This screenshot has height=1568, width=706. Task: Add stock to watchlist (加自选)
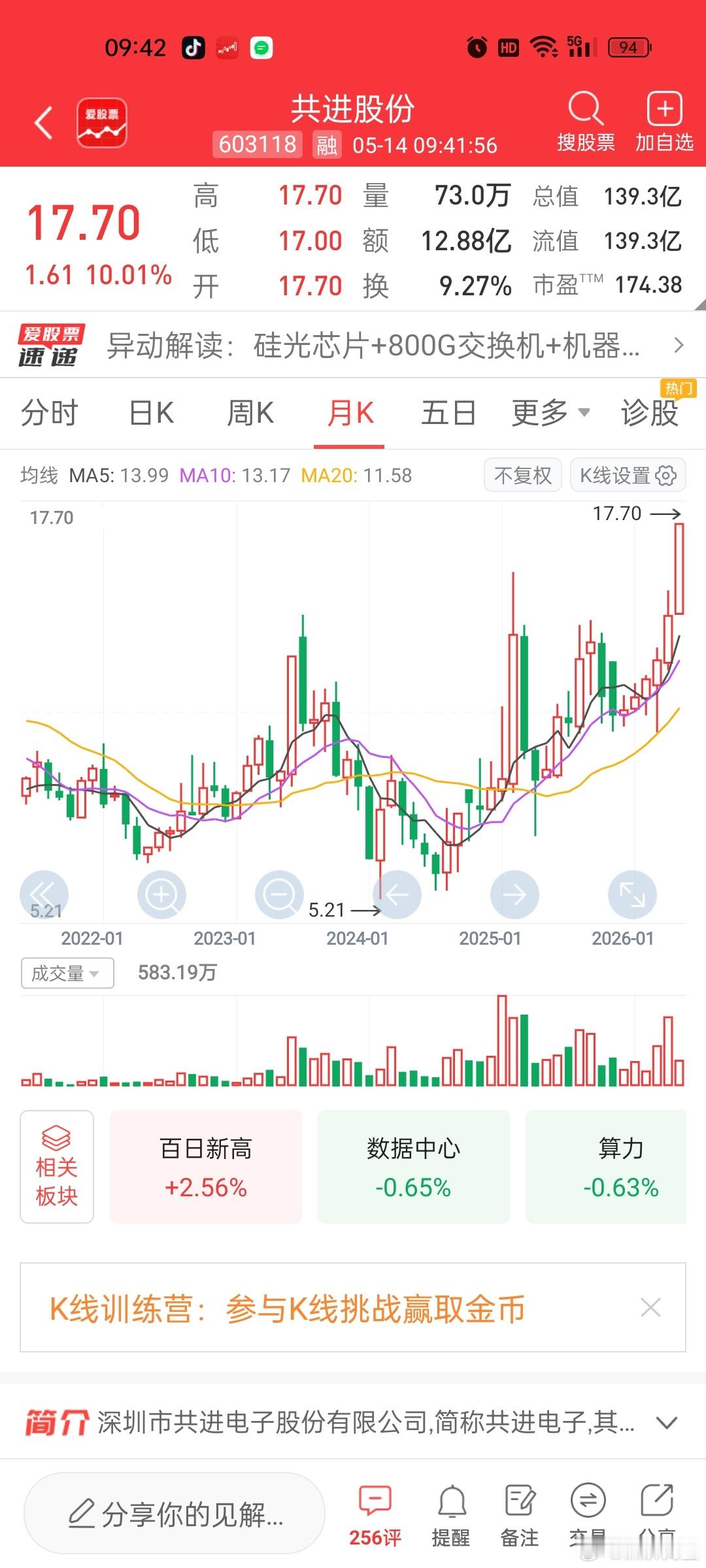click(664, 122)
